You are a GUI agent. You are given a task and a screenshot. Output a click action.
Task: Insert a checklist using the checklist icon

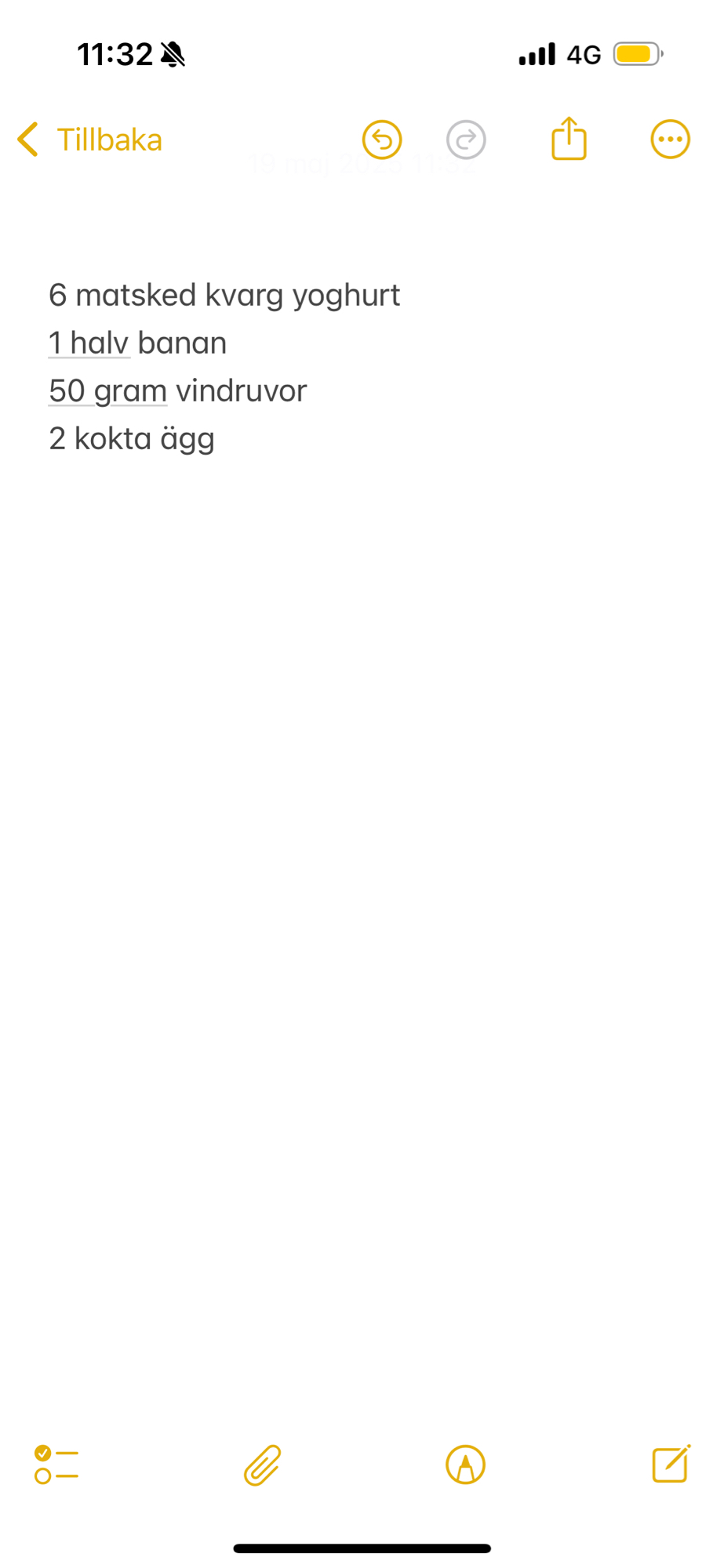[56, 1465]
